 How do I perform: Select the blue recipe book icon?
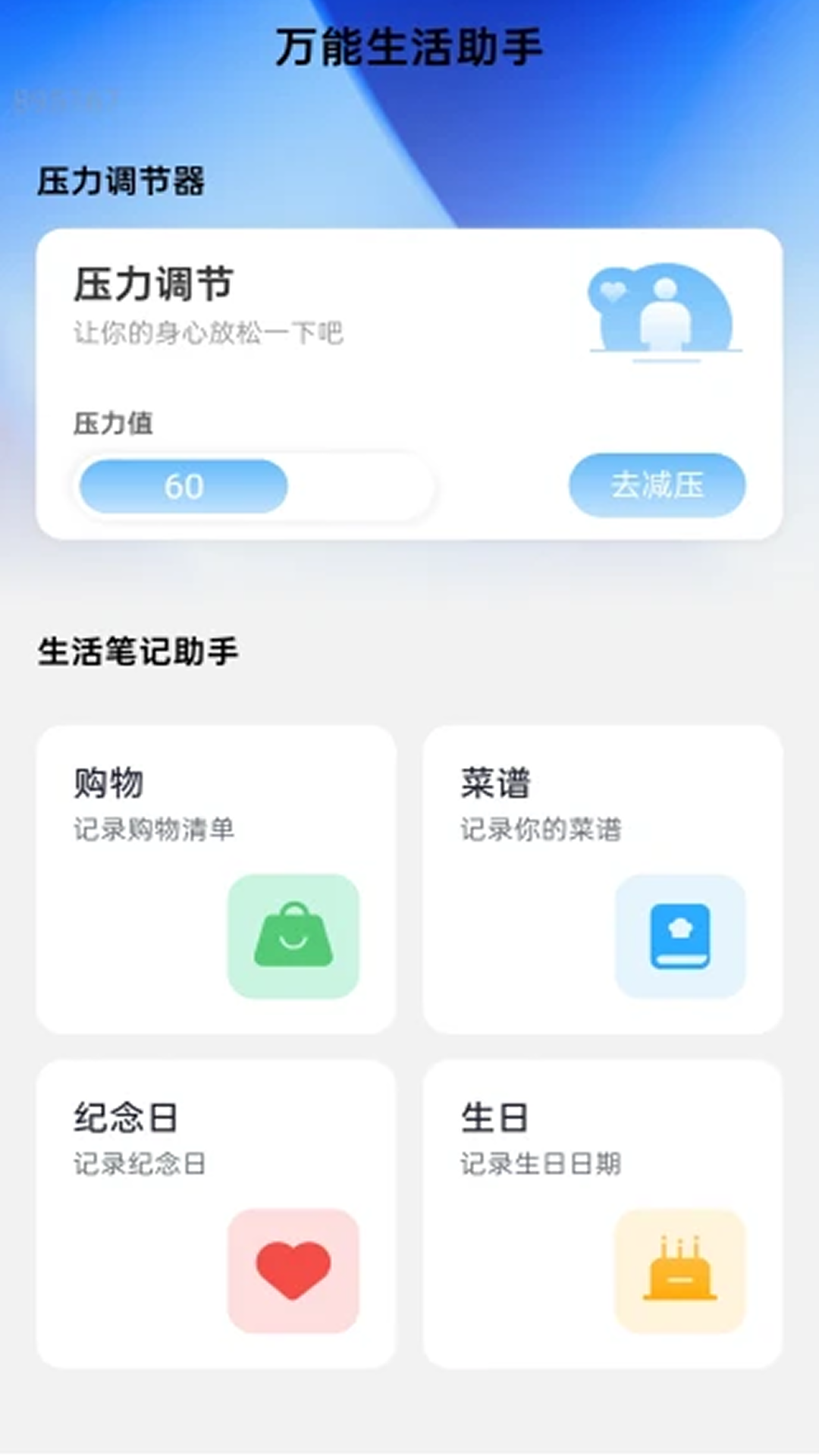(x=681, y=937)
